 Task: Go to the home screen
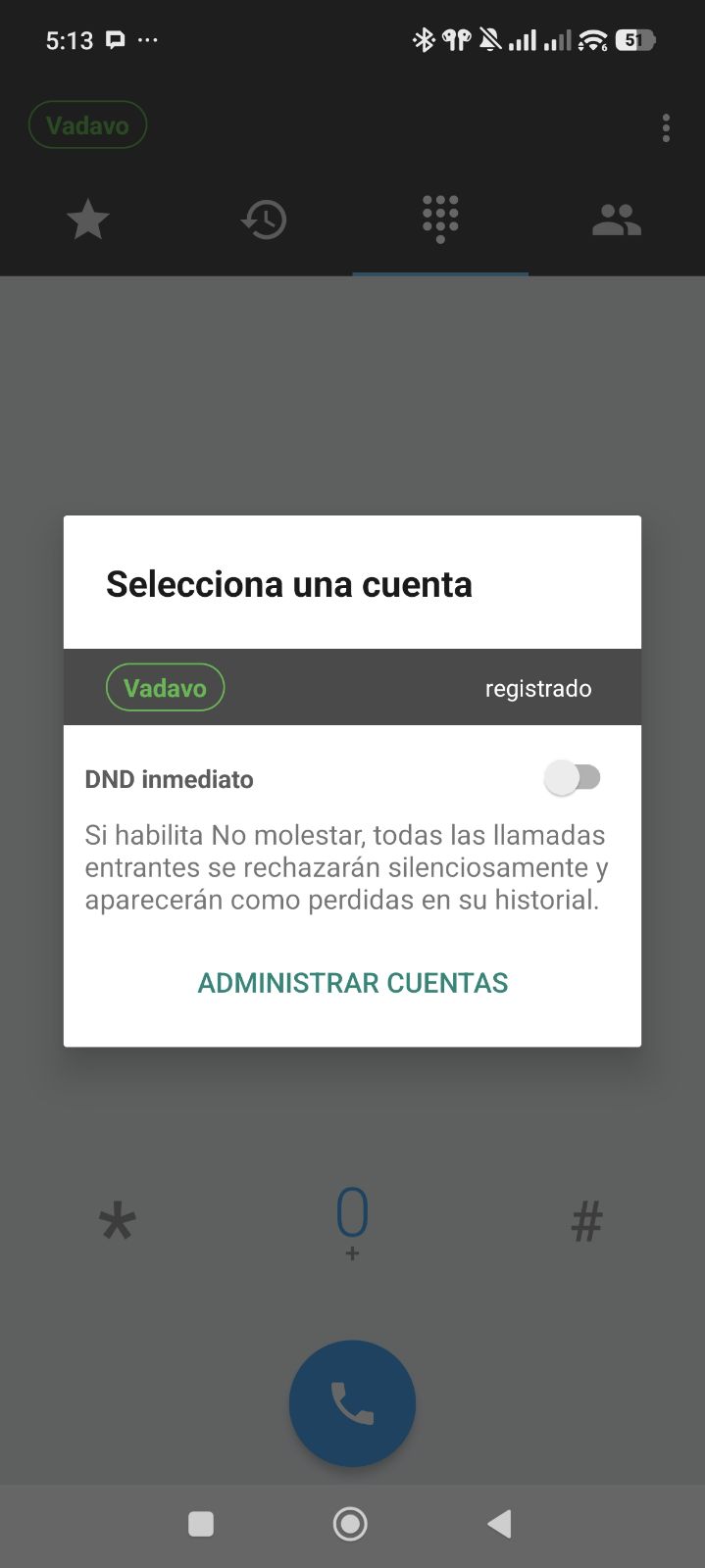click(x=350, y=1524)
